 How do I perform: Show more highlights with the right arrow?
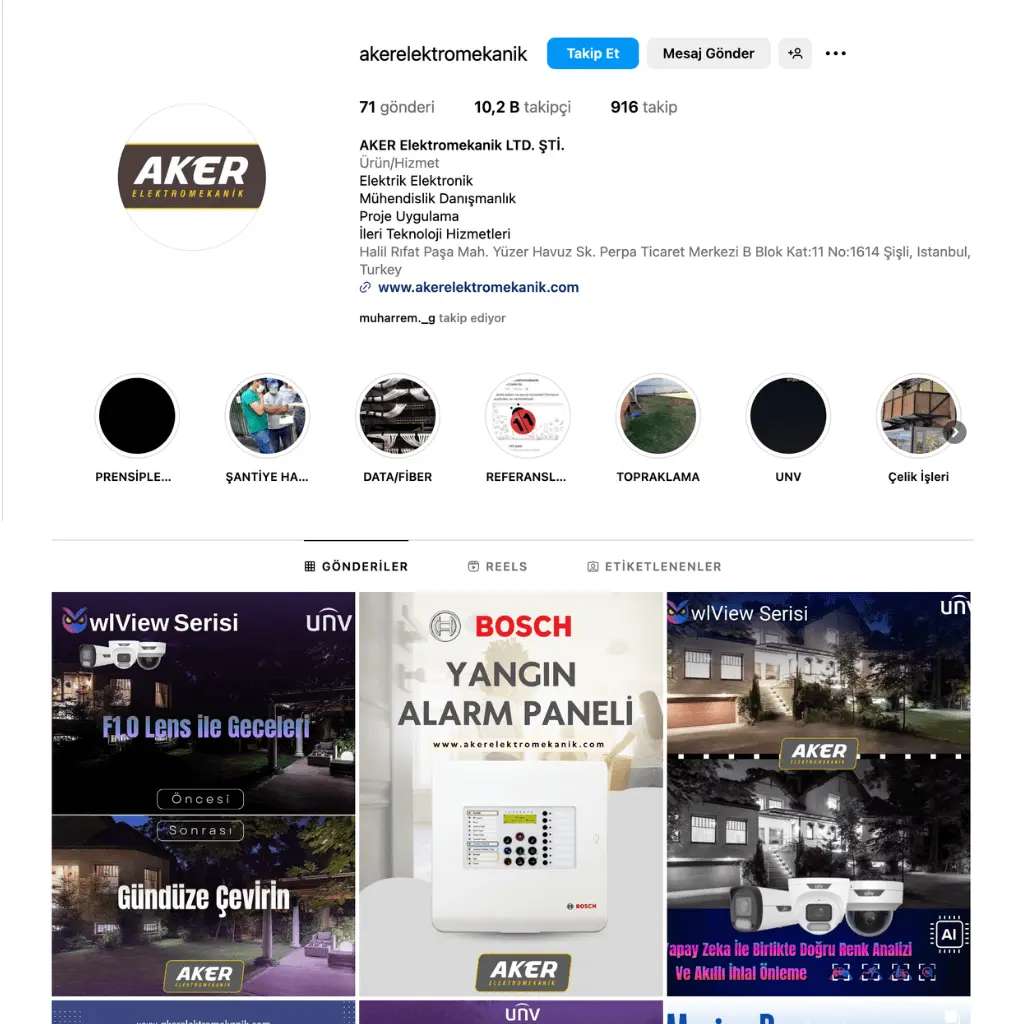956,432
